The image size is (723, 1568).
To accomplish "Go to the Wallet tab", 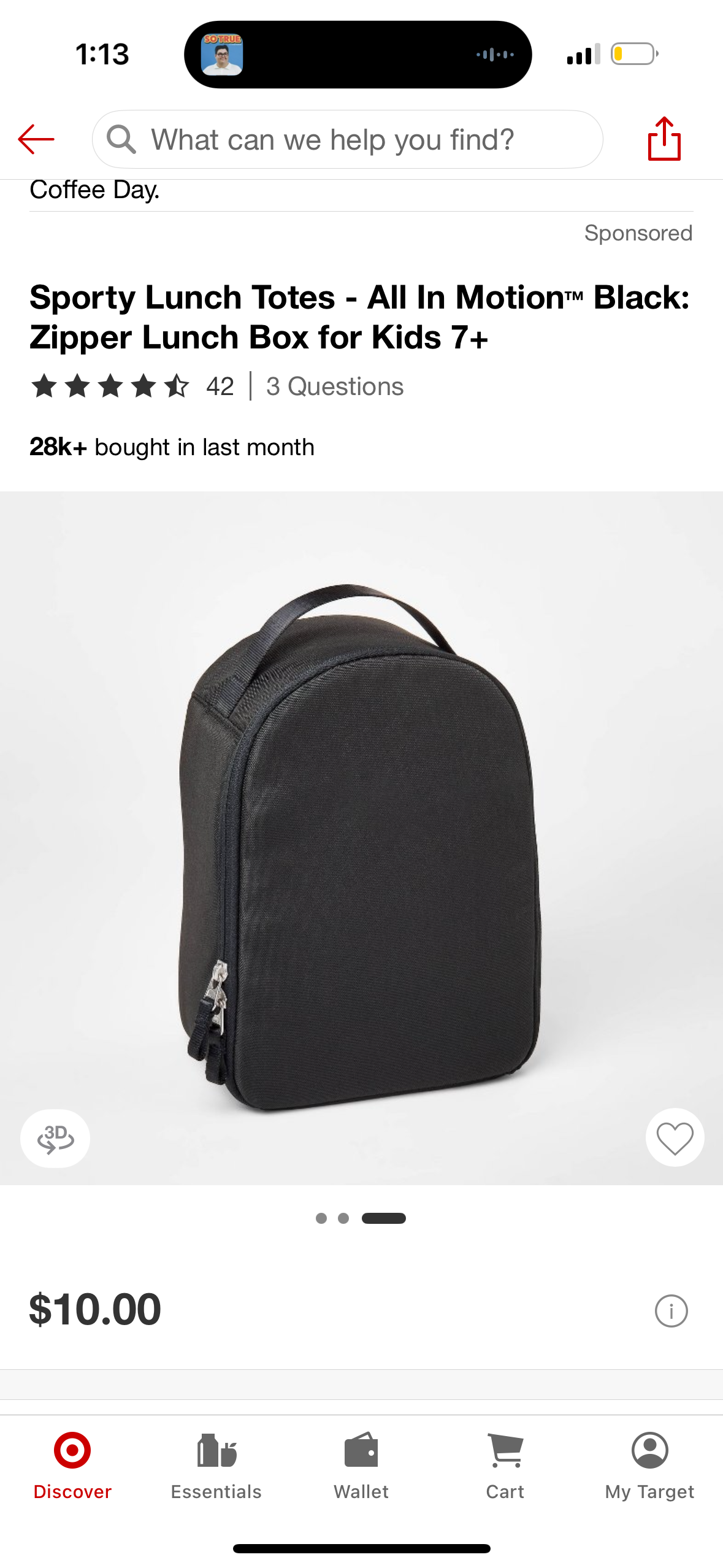I will (x=361, y=1466).
